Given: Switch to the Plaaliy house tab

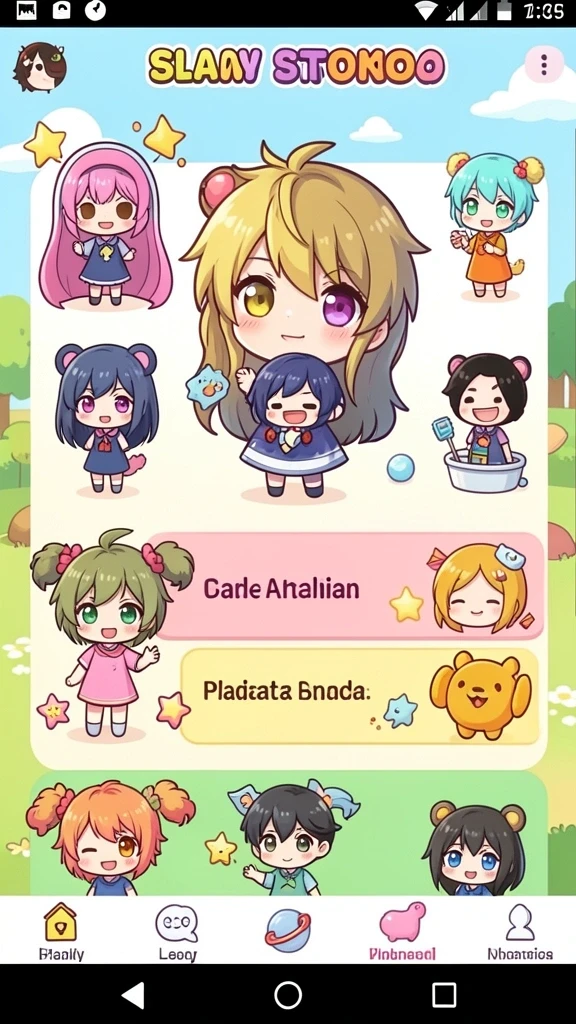Looking at the screenshot, I should 61,931.
